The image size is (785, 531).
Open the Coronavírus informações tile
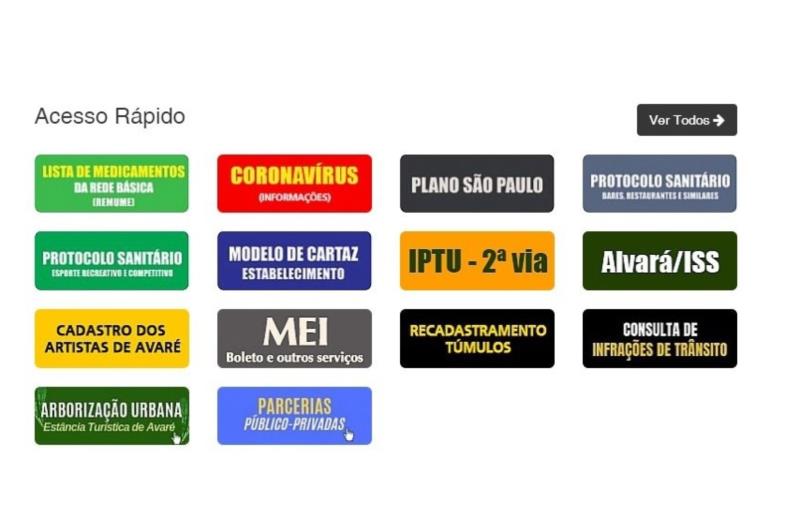[x=294, y=183]
